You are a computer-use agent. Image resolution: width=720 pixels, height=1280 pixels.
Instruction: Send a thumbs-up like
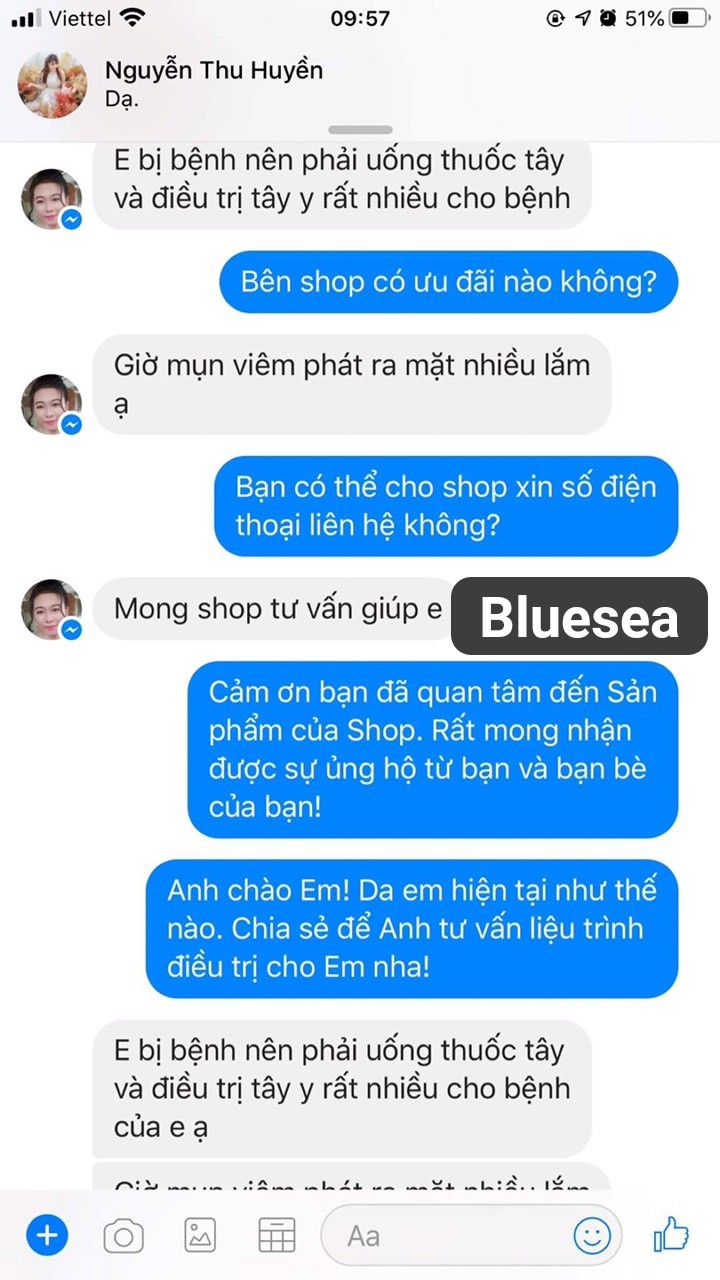click(x=671, y=1235)
